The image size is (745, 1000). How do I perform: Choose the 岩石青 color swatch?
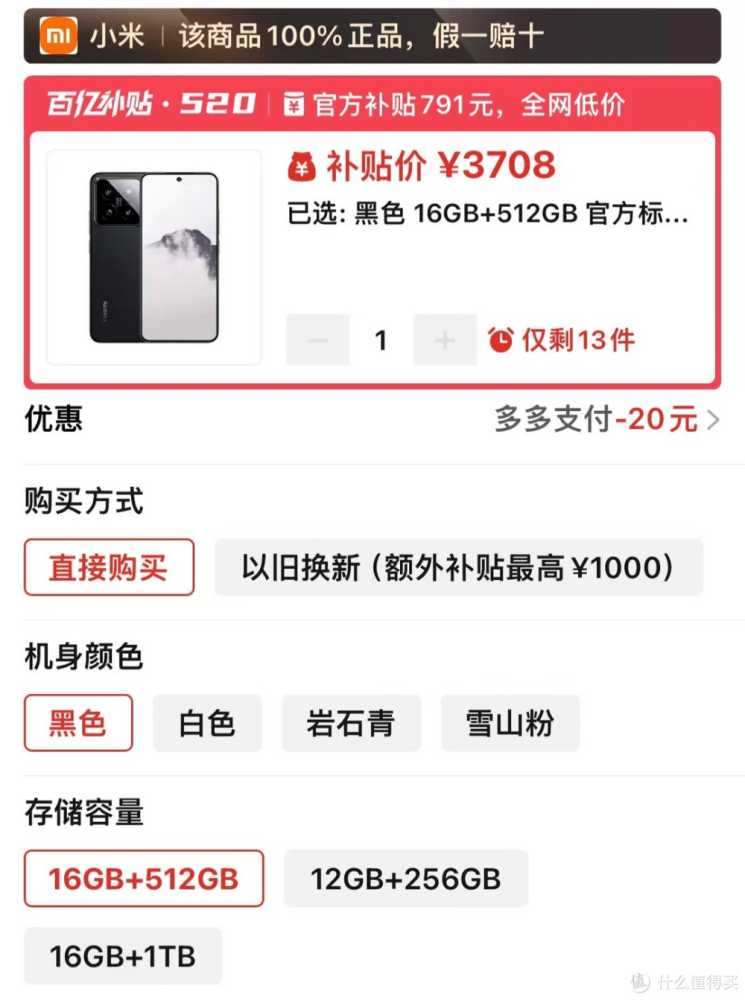tap(351, 722)
